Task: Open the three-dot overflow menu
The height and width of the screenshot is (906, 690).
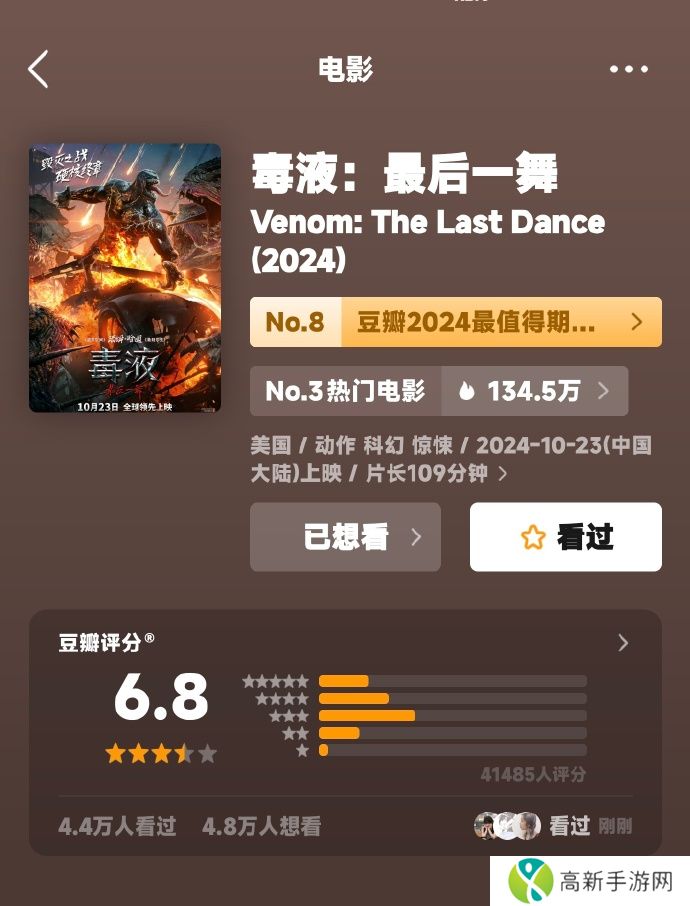Action: coord(628,69)
